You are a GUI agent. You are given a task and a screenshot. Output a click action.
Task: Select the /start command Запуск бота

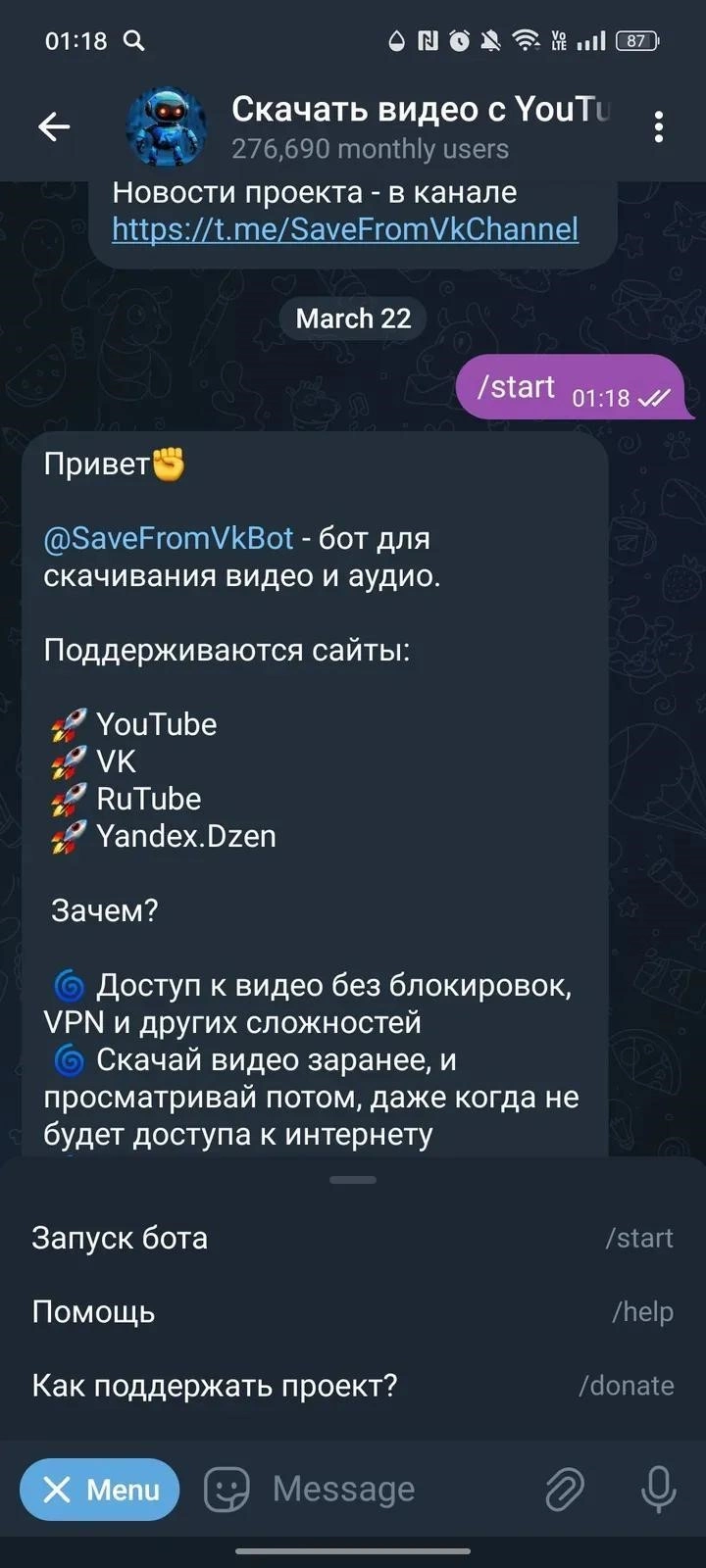(x=353, y=1238)
